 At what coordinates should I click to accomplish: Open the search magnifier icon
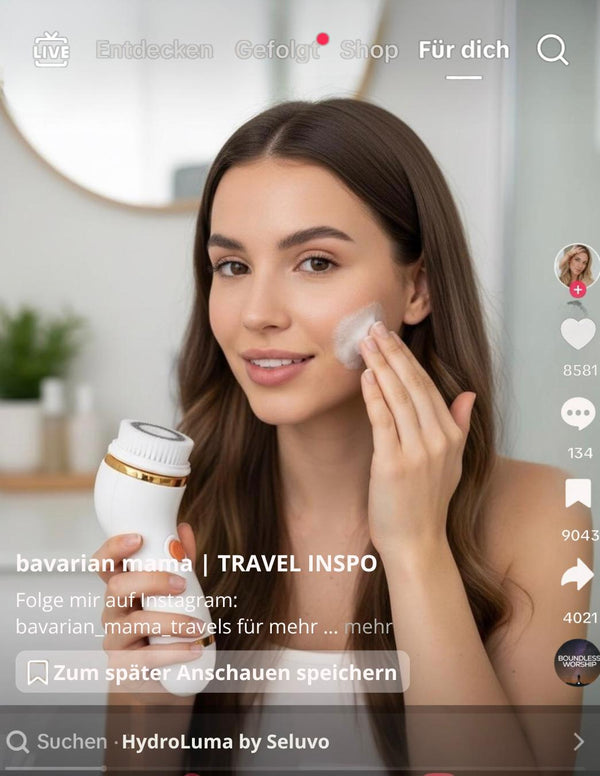[x=552, y=50]
